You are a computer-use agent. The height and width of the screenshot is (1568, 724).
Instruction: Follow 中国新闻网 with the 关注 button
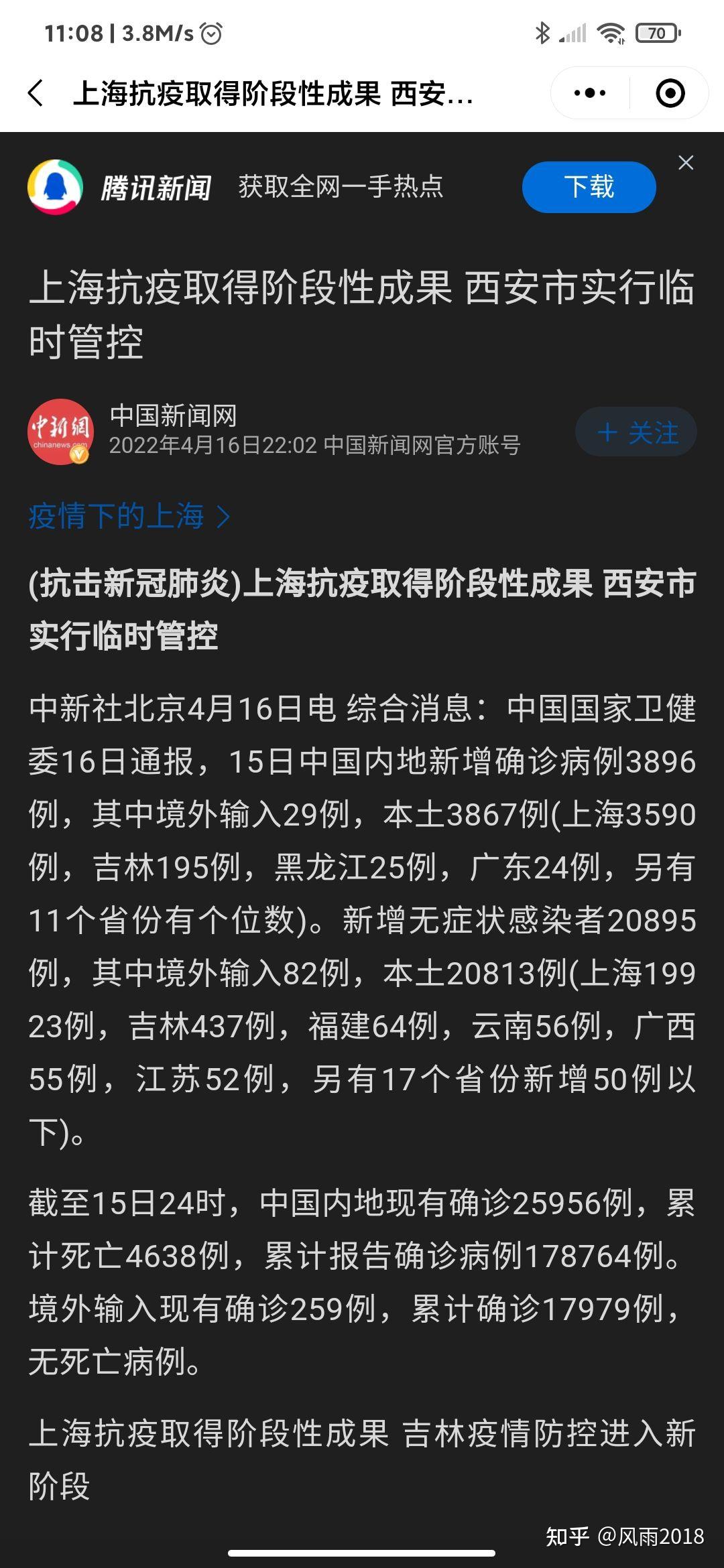coord(636,432)
